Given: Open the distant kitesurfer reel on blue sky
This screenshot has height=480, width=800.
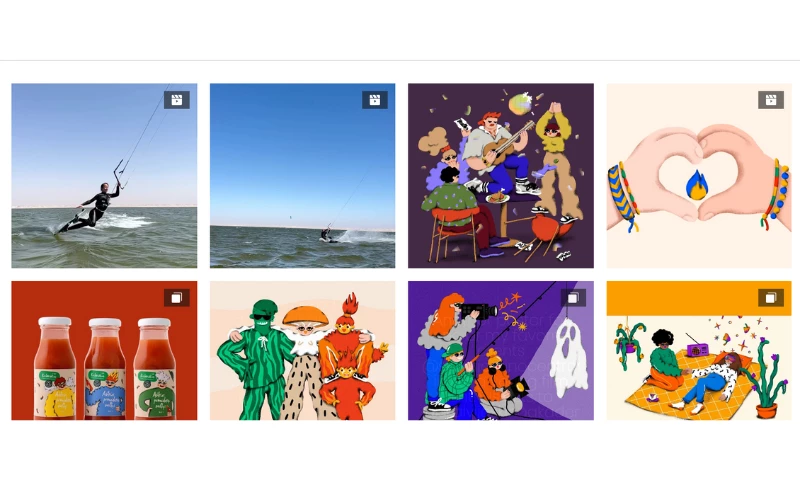Looking at the screenshot, I should coord(302,176).
